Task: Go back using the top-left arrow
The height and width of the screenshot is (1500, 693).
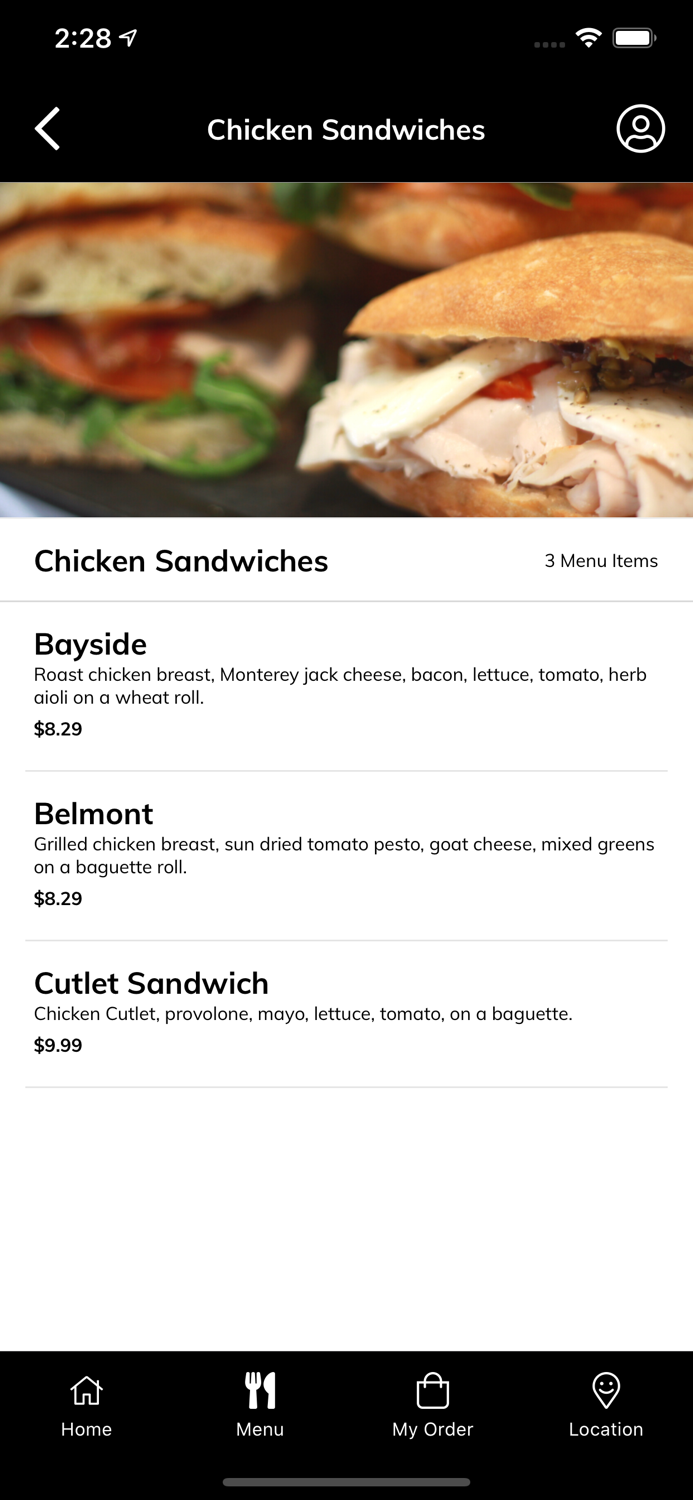Action: 47,129
